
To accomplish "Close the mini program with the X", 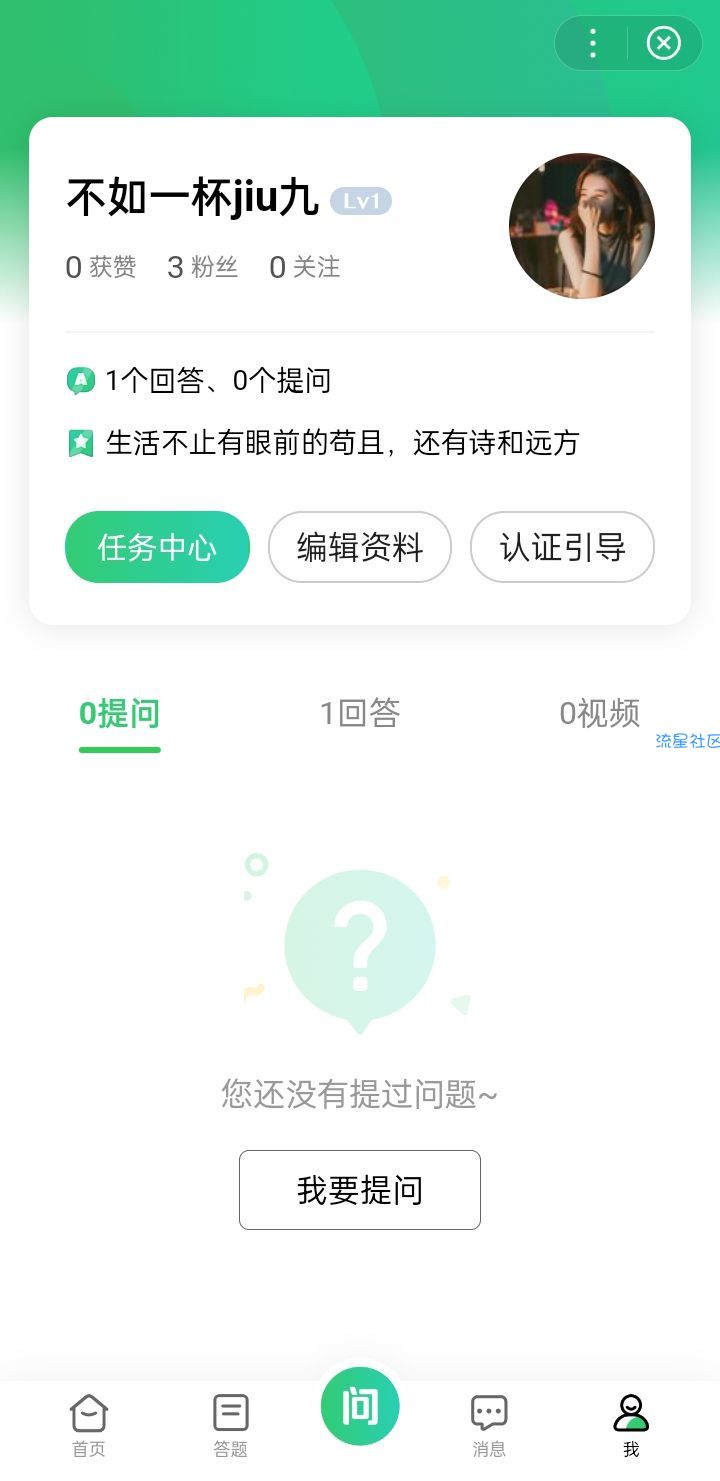I will [663, 43].
